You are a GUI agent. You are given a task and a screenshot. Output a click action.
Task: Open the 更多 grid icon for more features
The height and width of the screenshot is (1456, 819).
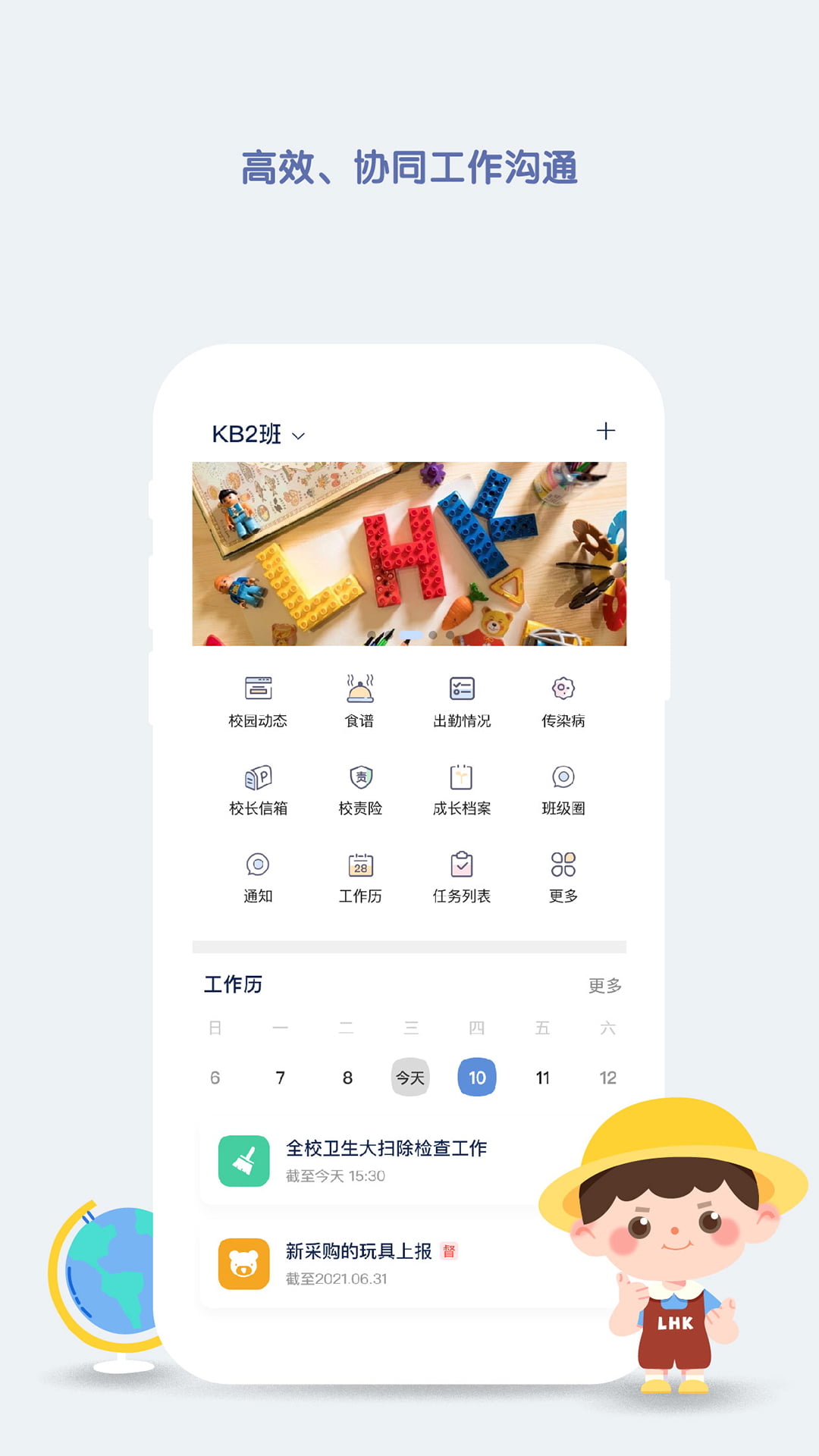(562, 876)
